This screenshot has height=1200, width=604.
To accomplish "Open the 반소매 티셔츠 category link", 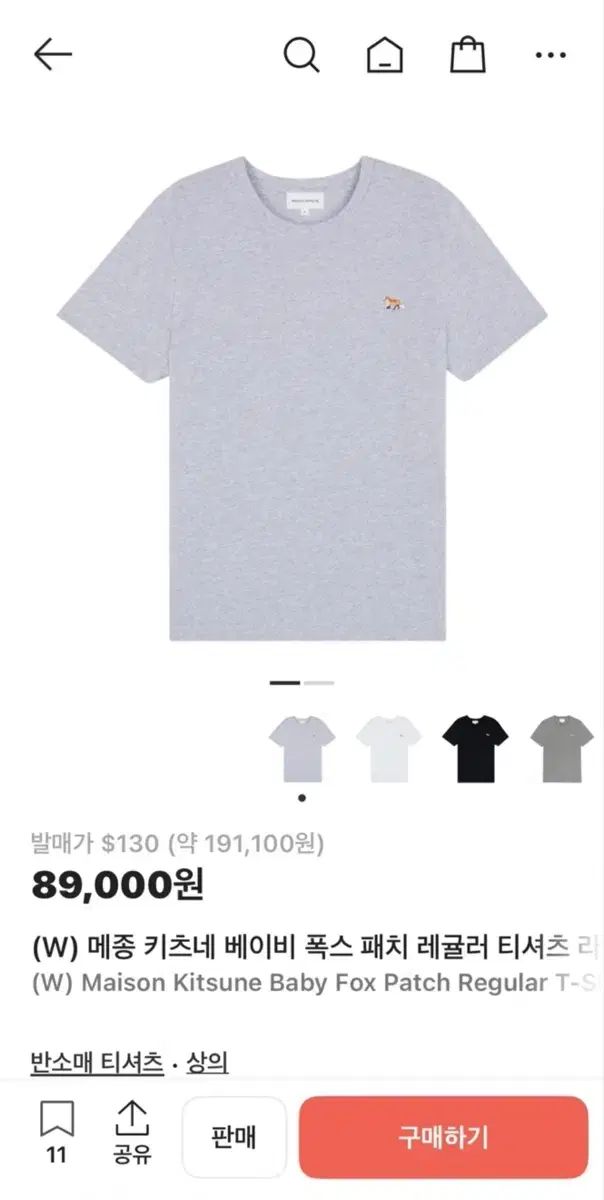I will click(x=97, y=1063).
